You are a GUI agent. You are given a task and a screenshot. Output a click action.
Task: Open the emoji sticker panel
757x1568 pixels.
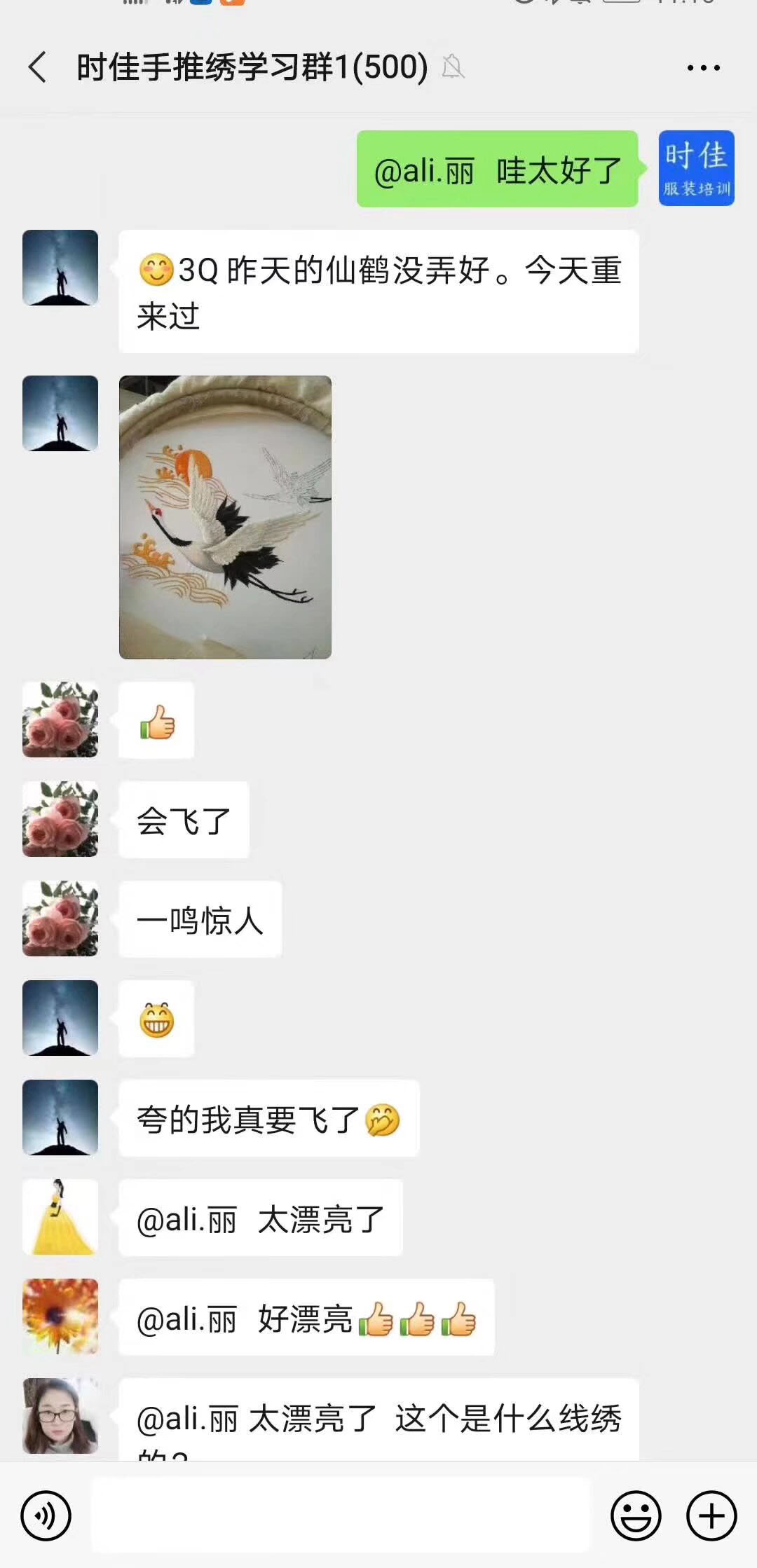click(x=636, y=1516)
